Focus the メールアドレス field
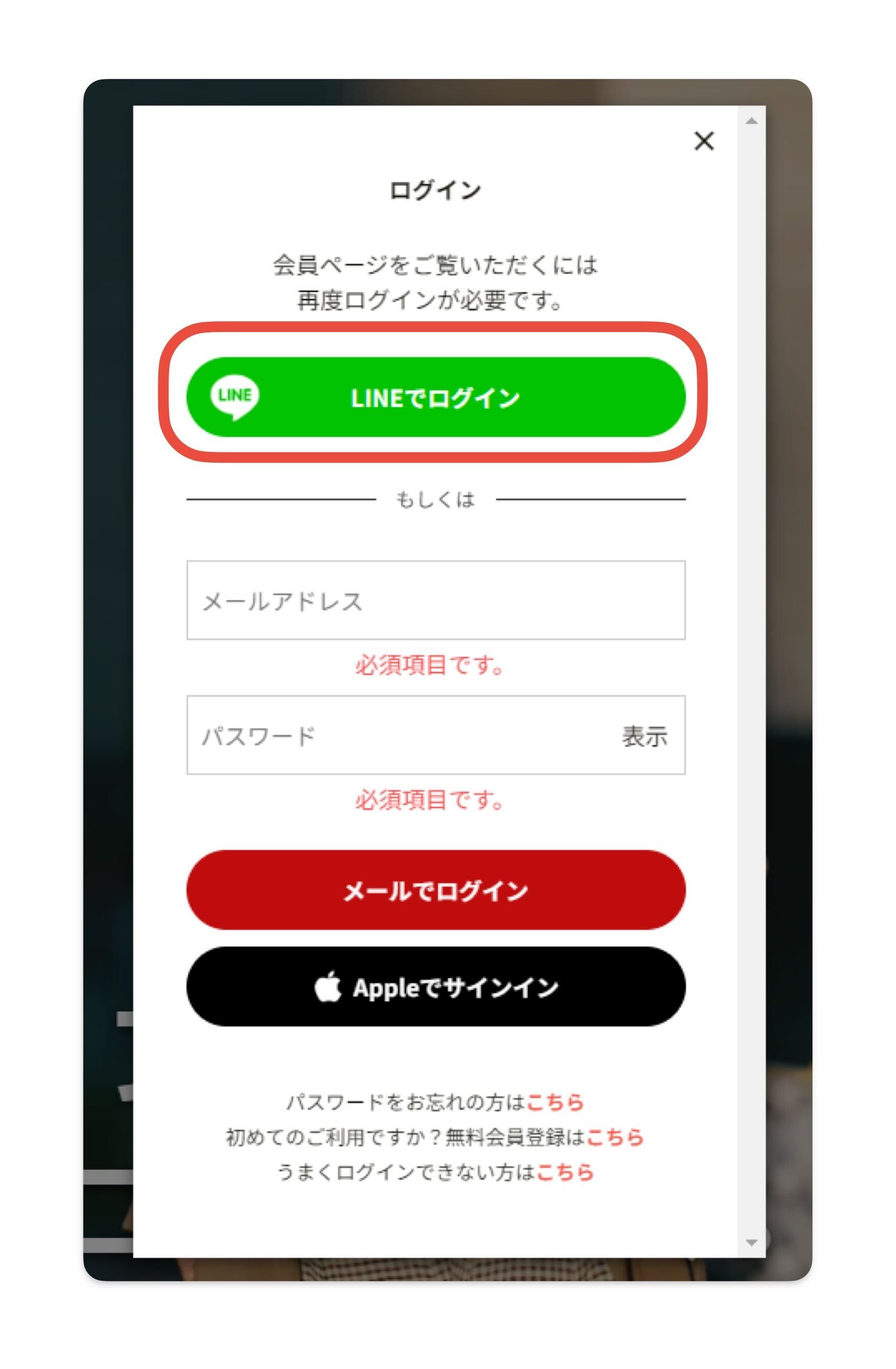The width and height of the screenshot is (896, 1369). click(435, 600)
